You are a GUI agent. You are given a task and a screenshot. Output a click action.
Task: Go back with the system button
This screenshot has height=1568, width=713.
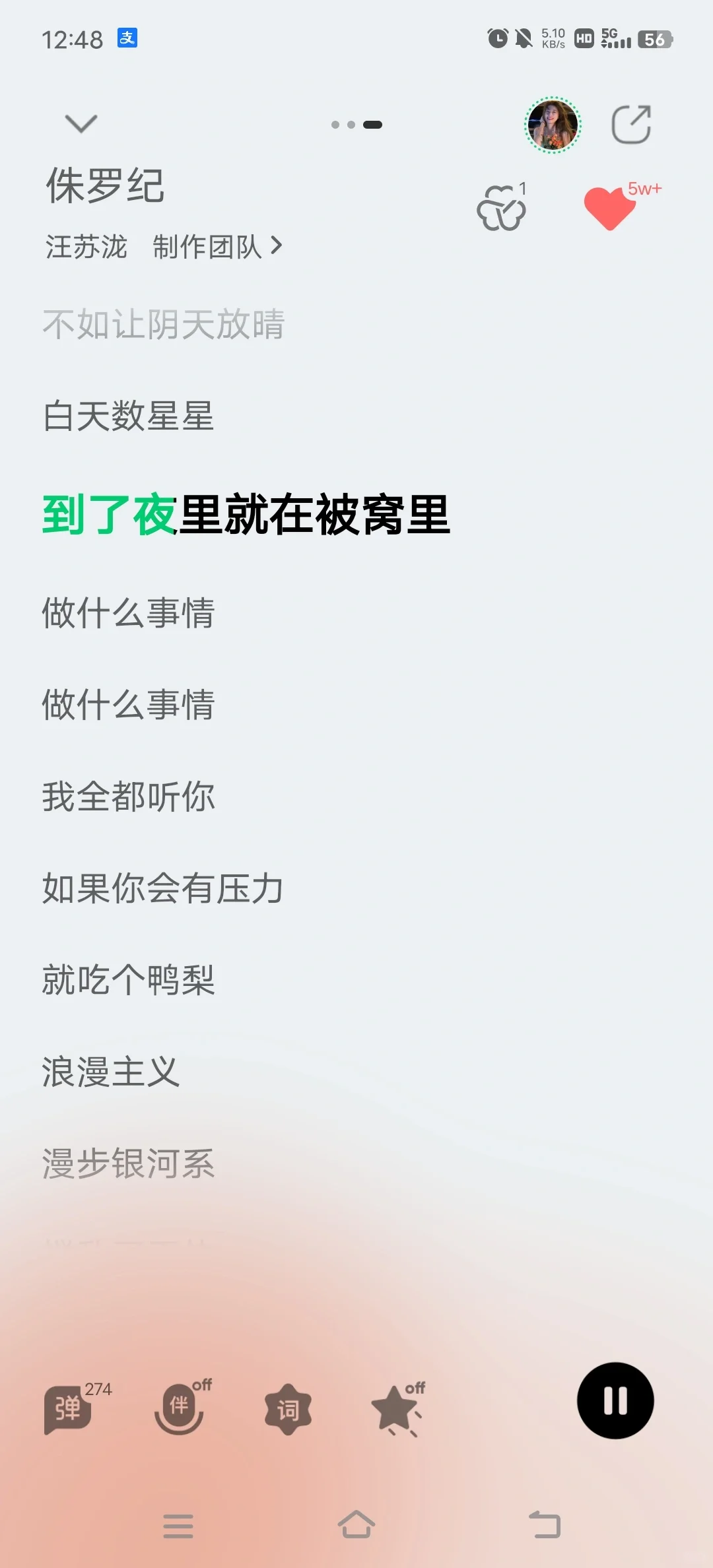[x=545, y=1525]
